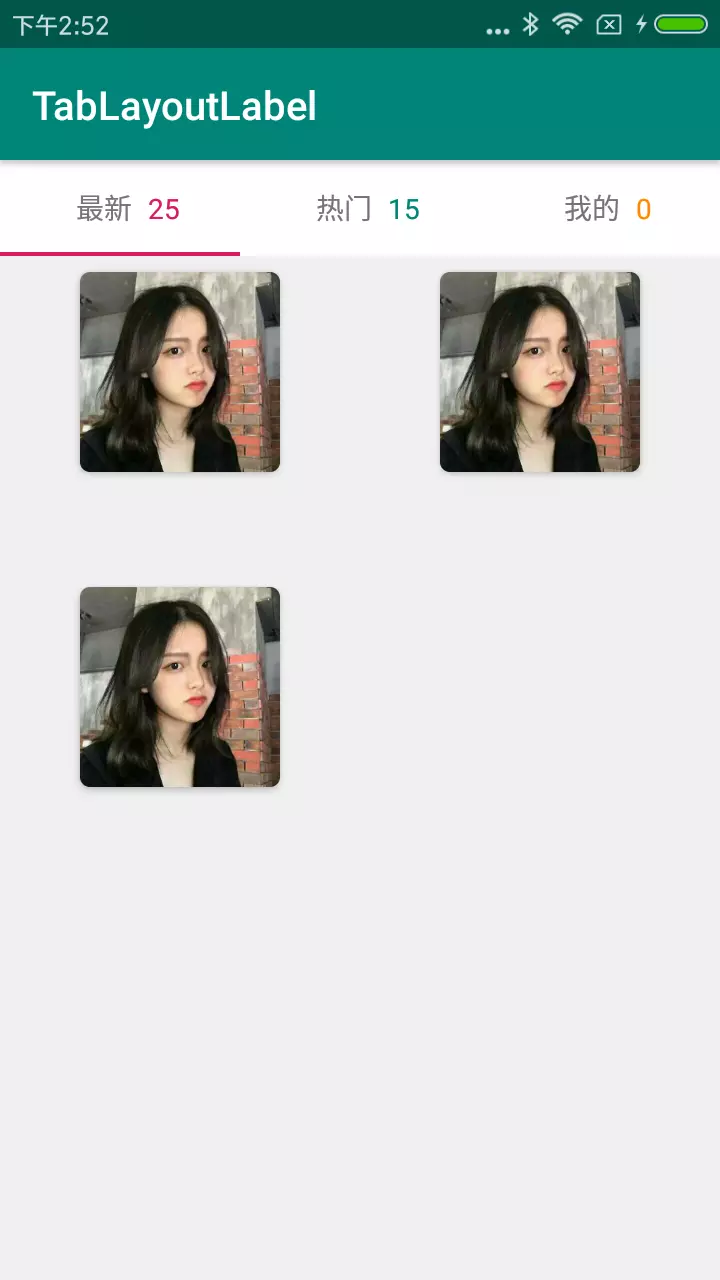Select the 最新 tab
The image size is (720, 1280).
[120, 209]
